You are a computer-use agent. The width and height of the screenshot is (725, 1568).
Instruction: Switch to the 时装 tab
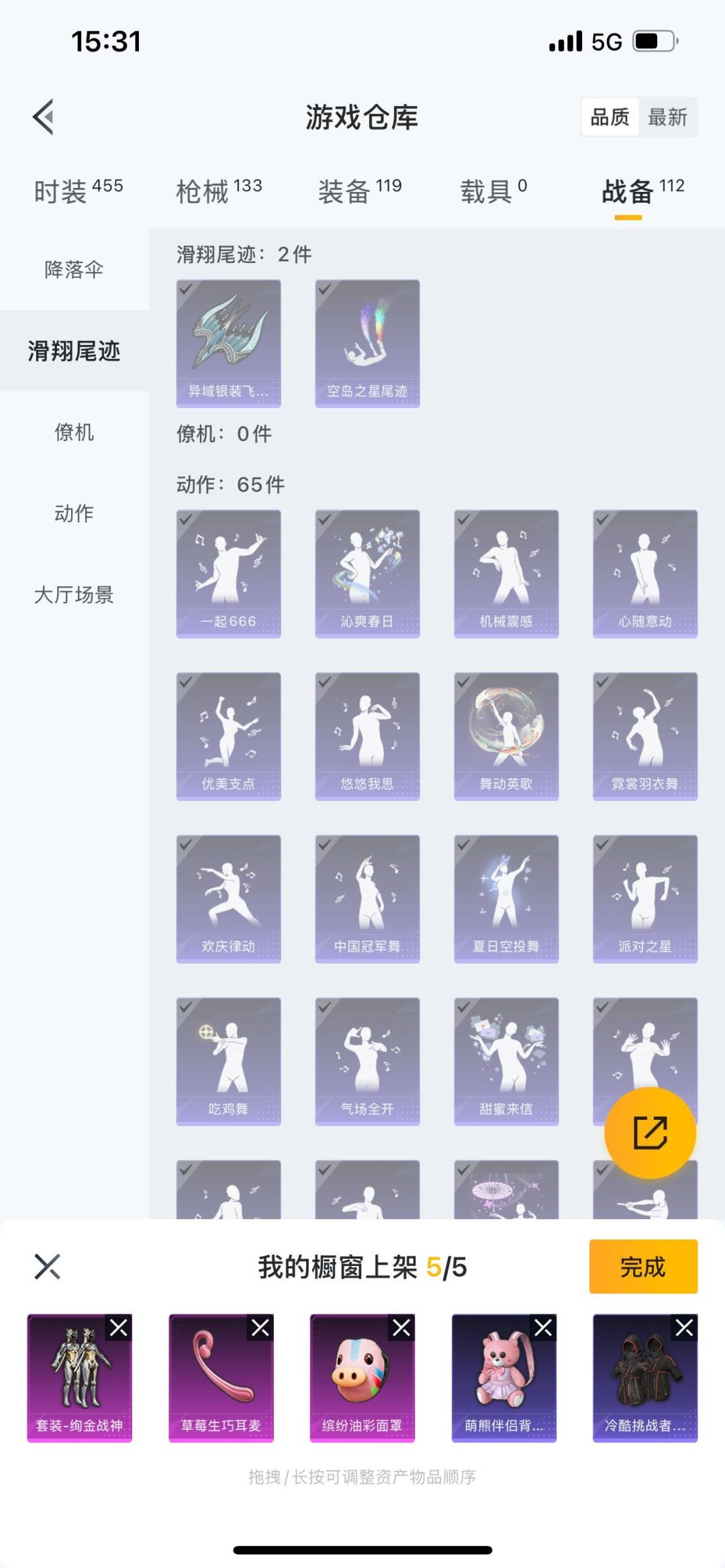click(x=78, y=191)
